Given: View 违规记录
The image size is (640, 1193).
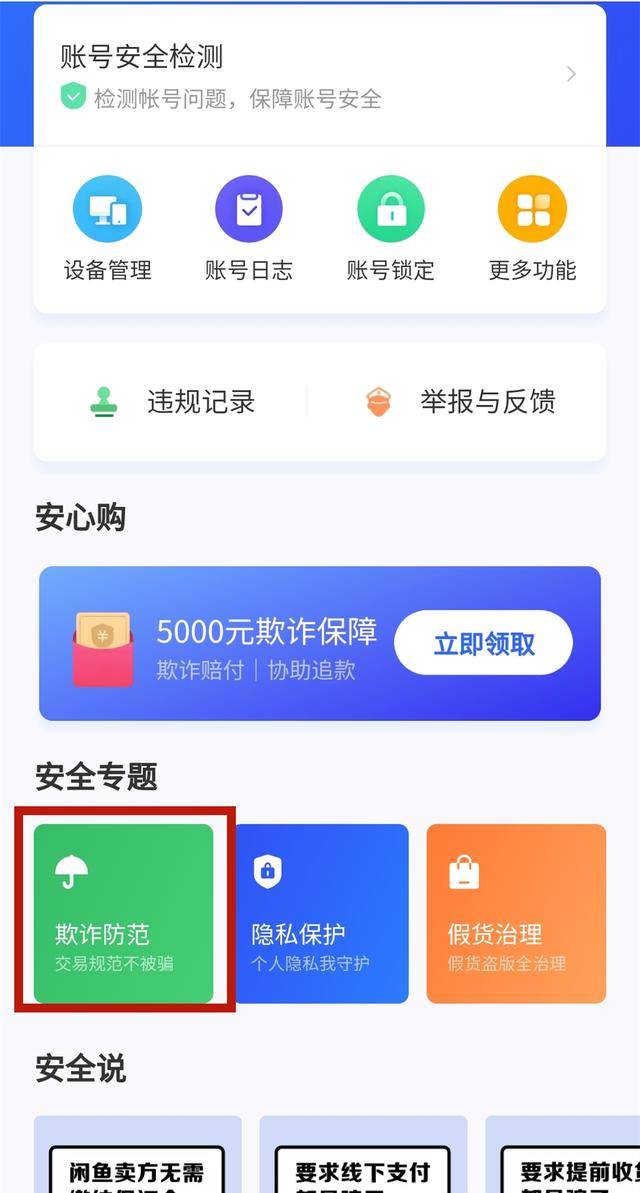Looking at the screenshot, I should 172,402.
